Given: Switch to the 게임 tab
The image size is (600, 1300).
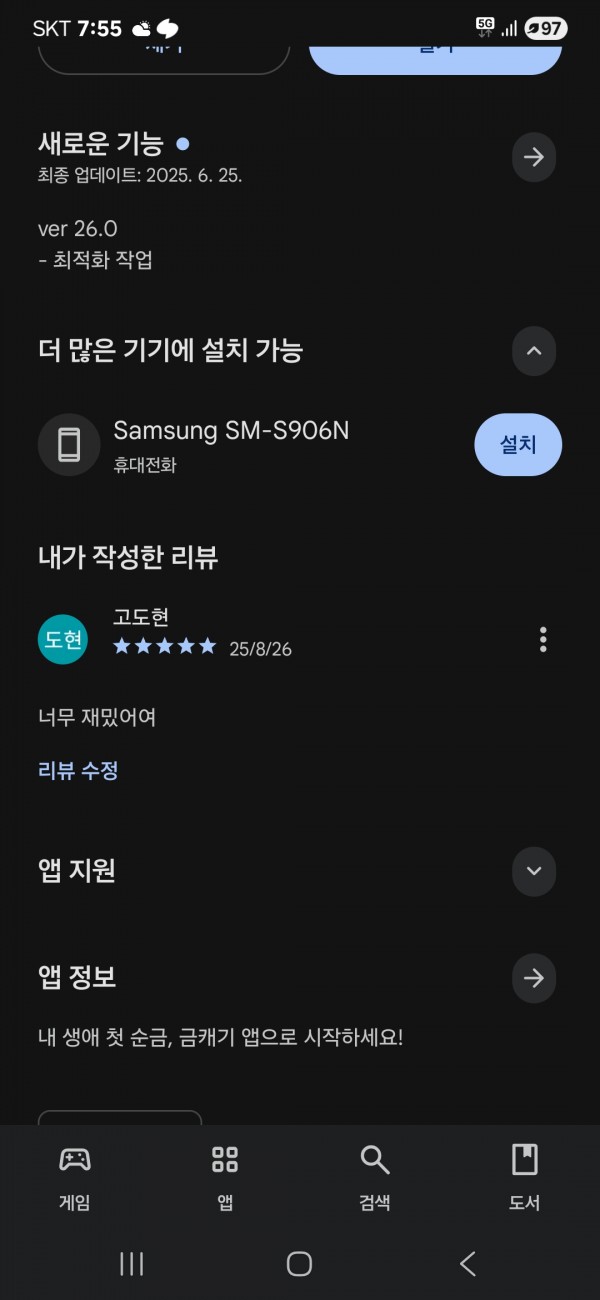Looking at the screenshot, I should 75,1177.
